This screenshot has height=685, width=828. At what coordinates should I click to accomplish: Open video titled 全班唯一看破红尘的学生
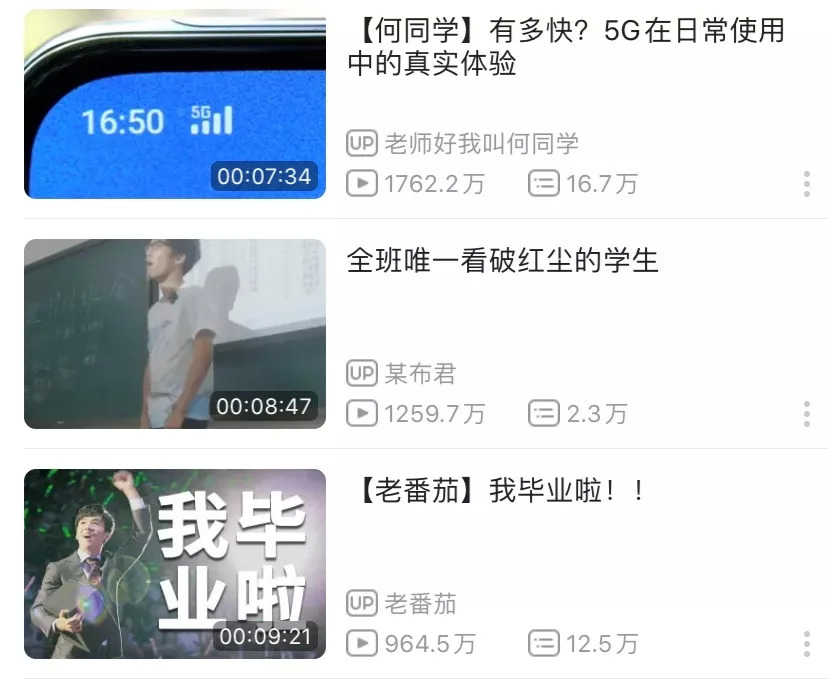pos(502,261)
